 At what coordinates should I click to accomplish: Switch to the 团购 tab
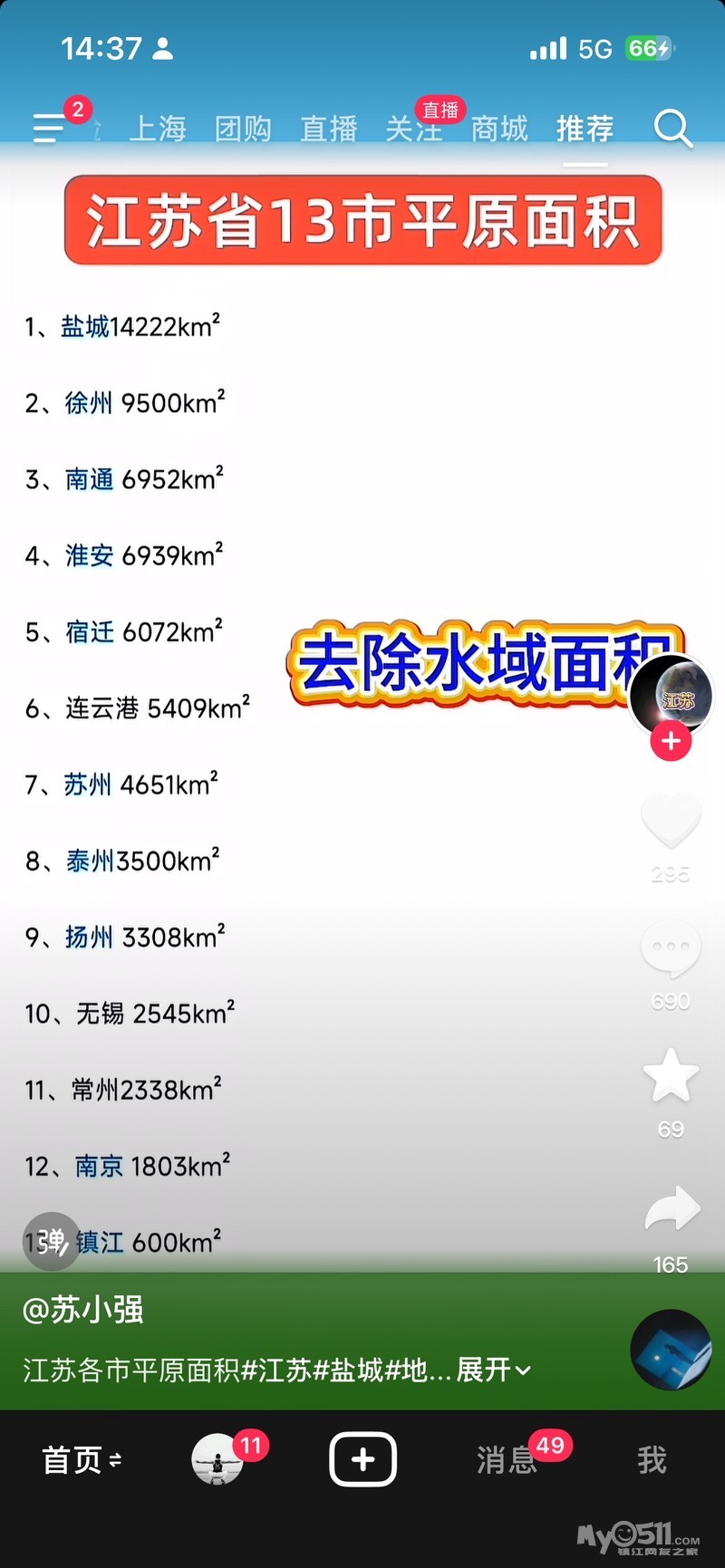point(243,129)
